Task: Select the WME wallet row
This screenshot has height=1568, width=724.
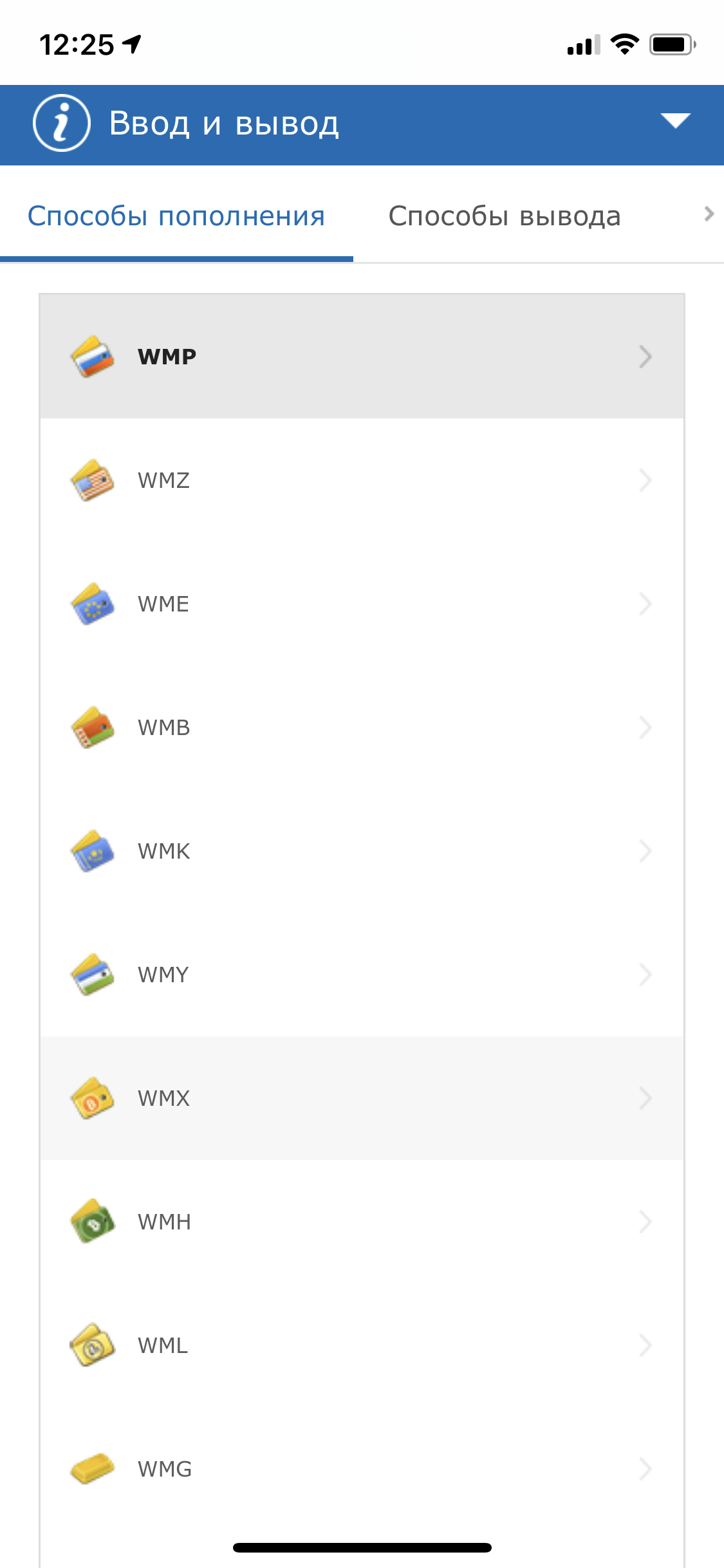Action: [x=361, y=604]
